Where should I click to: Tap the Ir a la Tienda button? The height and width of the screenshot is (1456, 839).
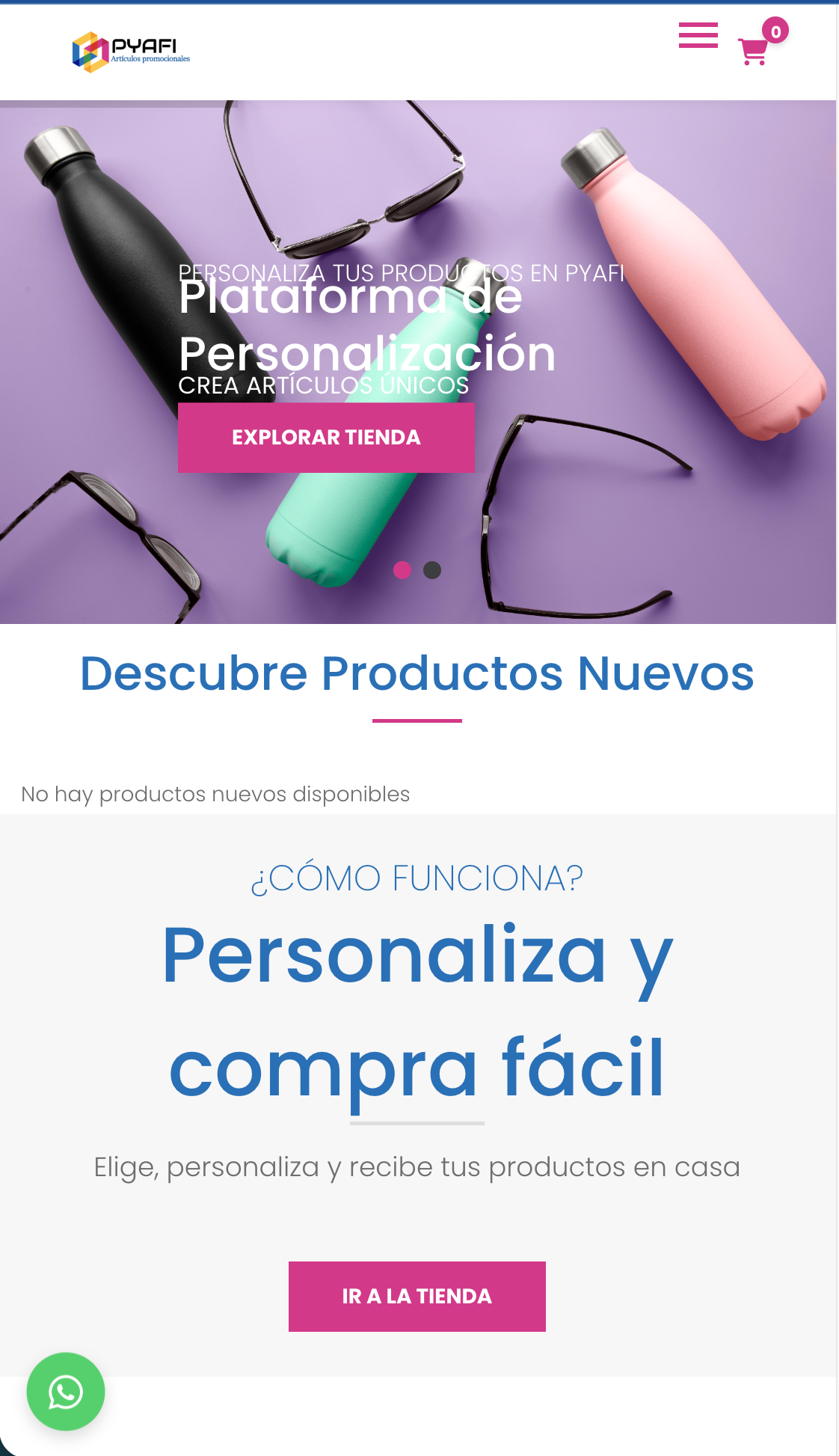pos(417,1296)
